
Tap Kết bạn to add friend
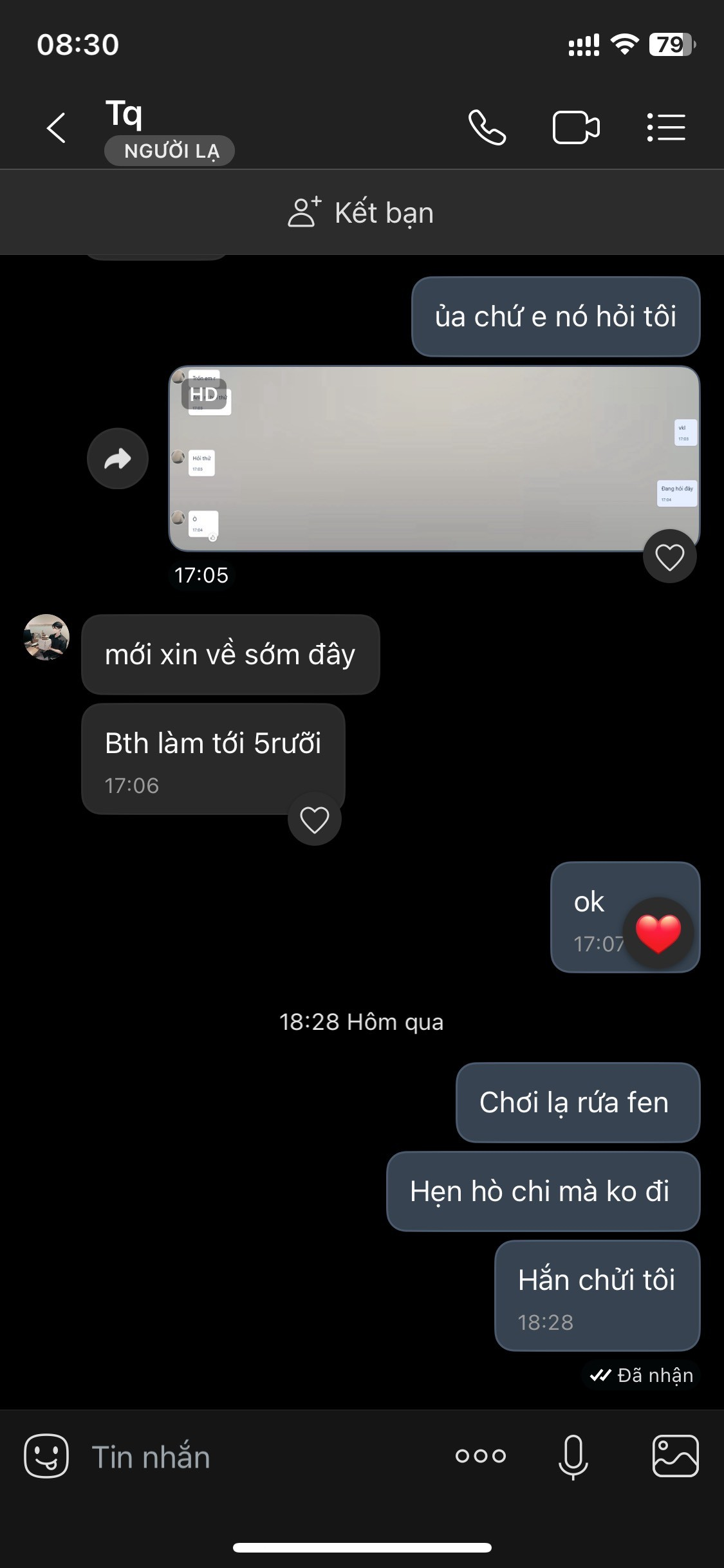click(x=362, y=213)
